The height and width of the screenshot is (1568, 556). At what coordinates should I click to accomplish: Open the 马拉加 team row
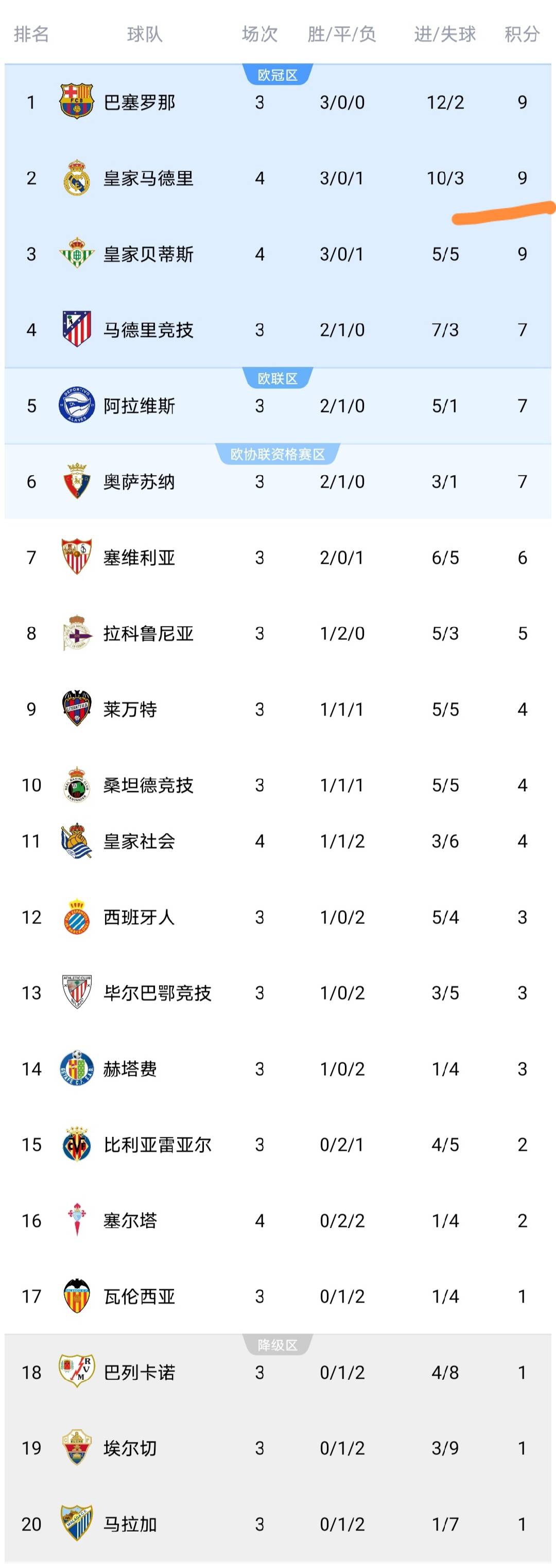tap(277, 1524)
